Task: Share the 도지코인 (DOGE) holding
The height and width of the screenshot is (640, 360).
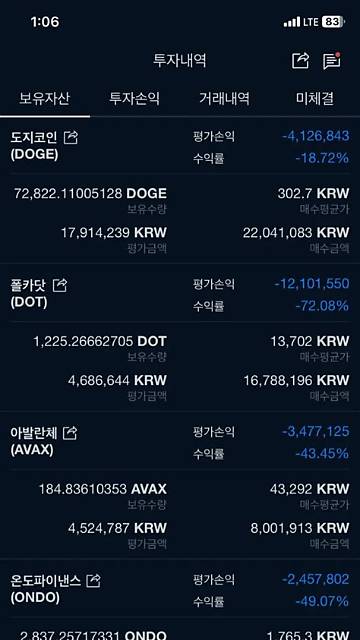Action: 71,137
